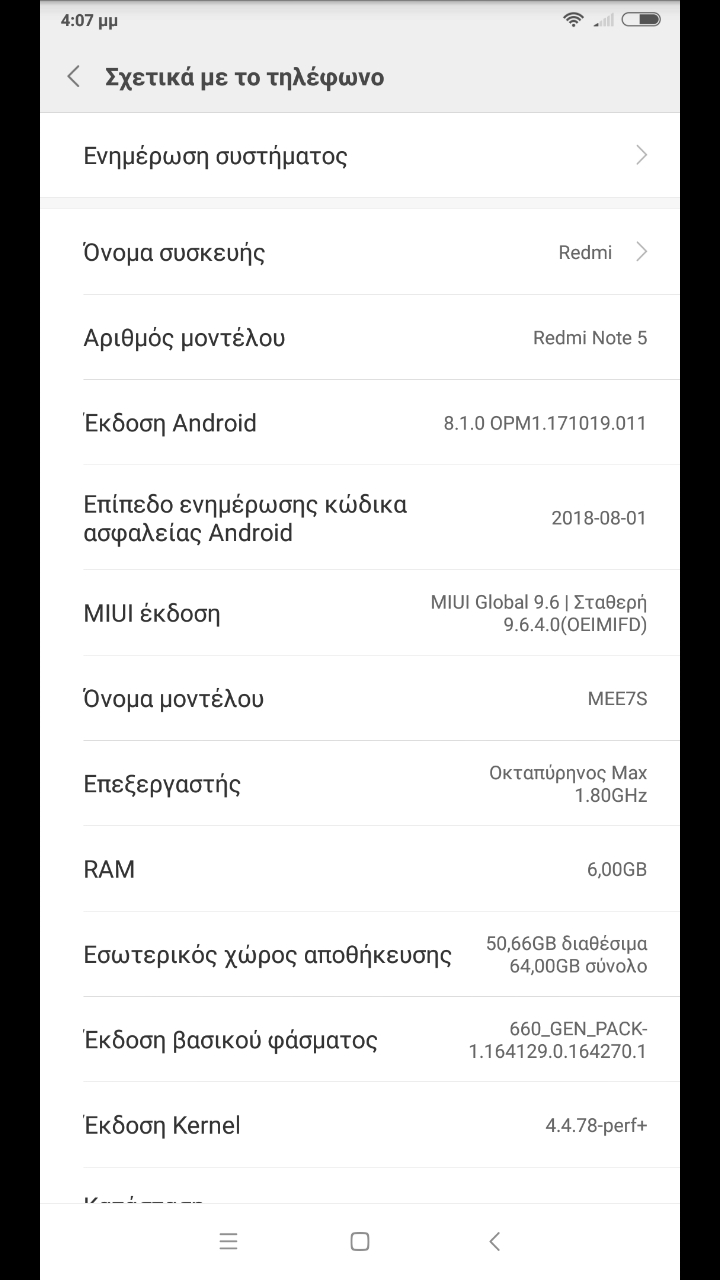Viewport: 720px width, 1280px height.
Task: Open Ενημέρωση συστήματος
Action: pos(360,156)
